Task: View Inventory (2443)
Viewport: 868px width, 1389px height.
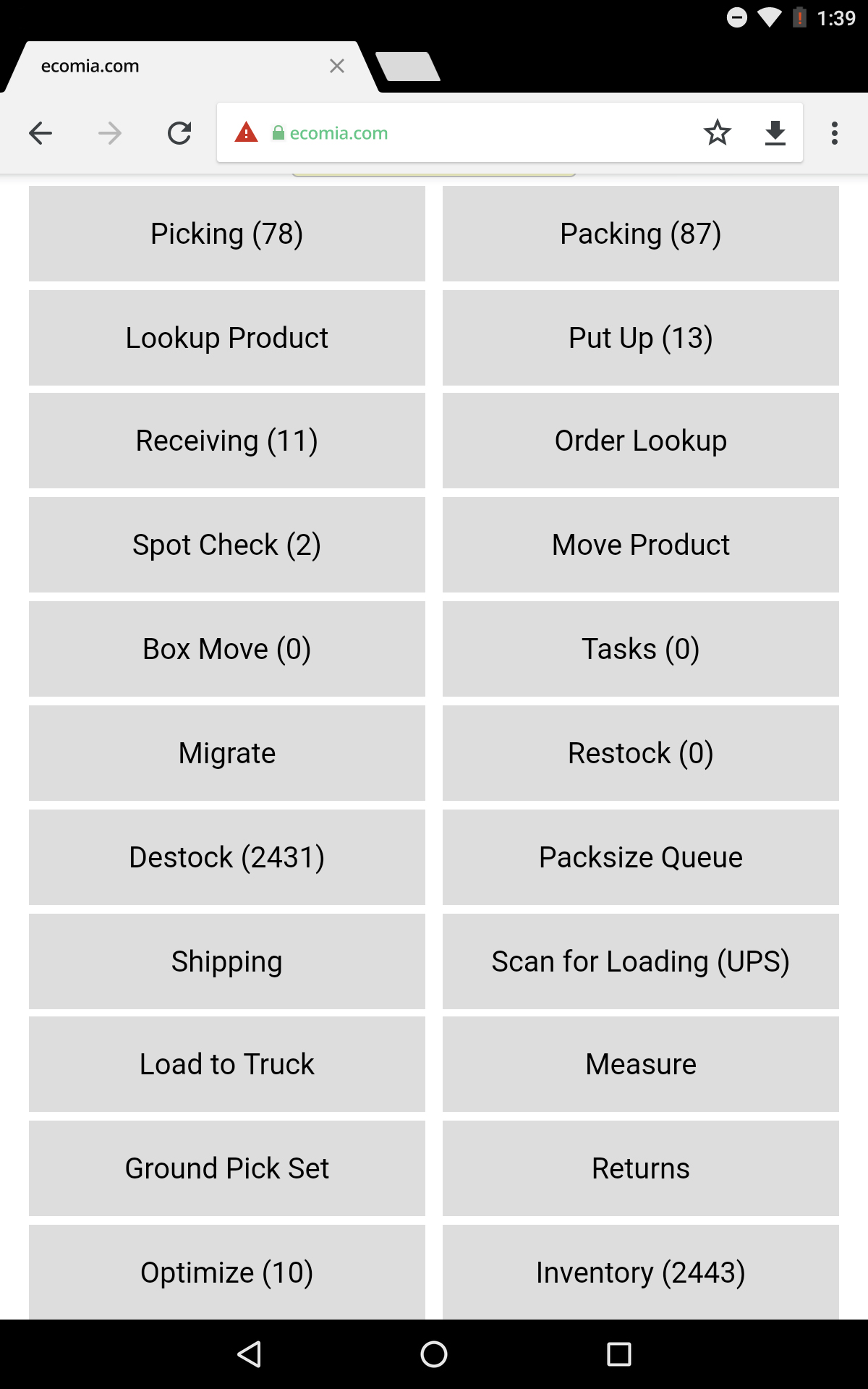Action: coord(640,1272)
